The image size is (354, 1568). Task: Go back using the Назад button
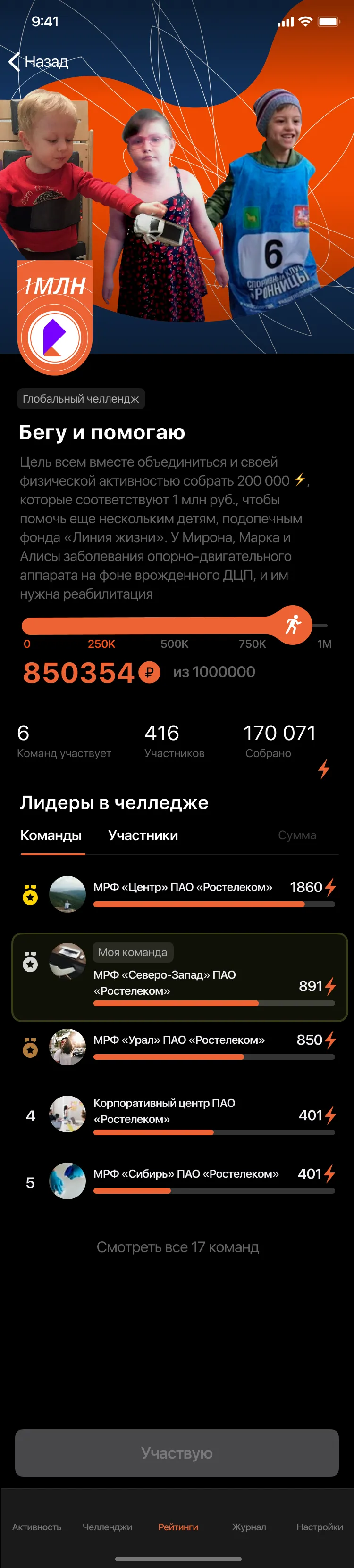pyautogui.click(x=38, y=61)
